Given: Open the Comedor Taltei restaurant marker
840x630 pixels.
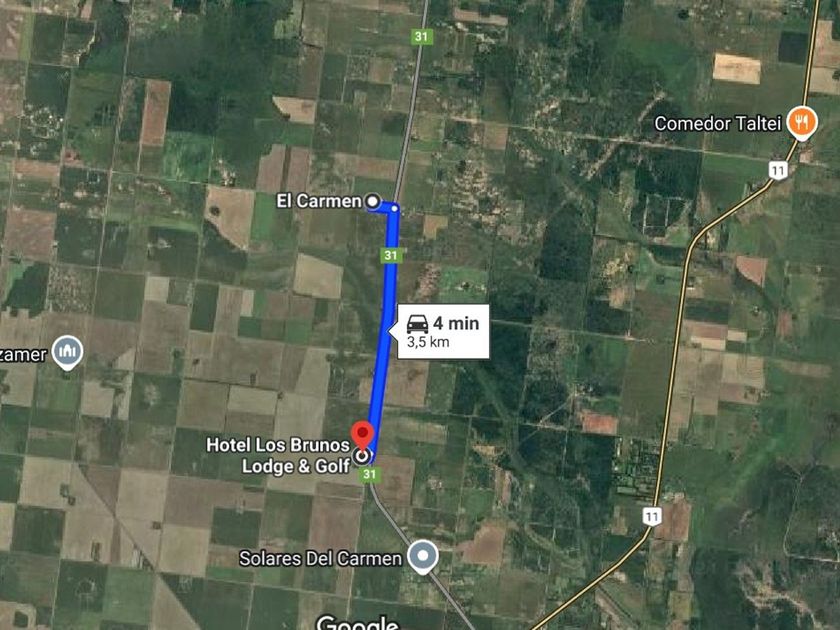Looking at the screenshot, I should tap(800, 123).
